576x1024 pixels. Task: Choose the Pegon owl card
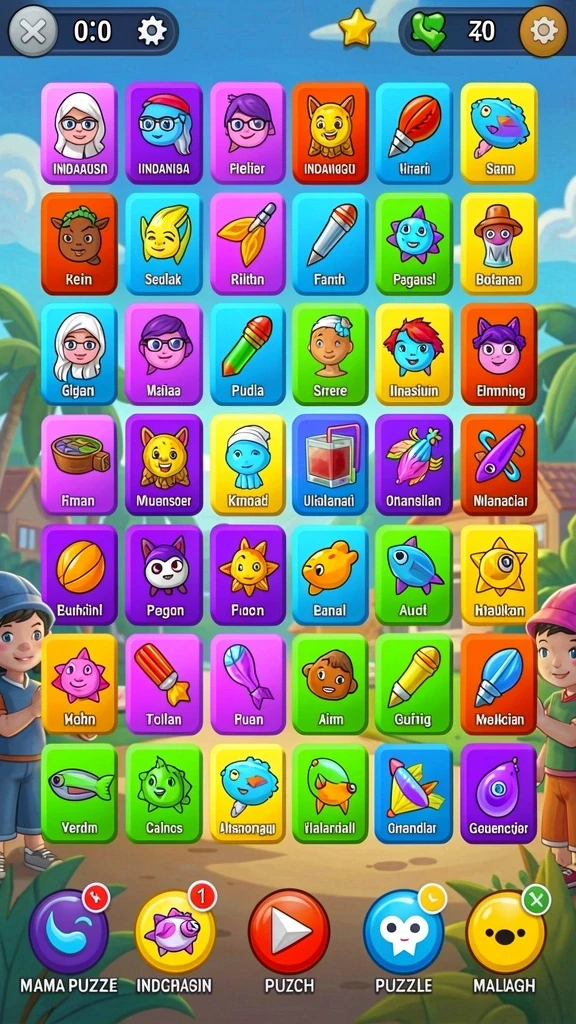pos(163,575)
